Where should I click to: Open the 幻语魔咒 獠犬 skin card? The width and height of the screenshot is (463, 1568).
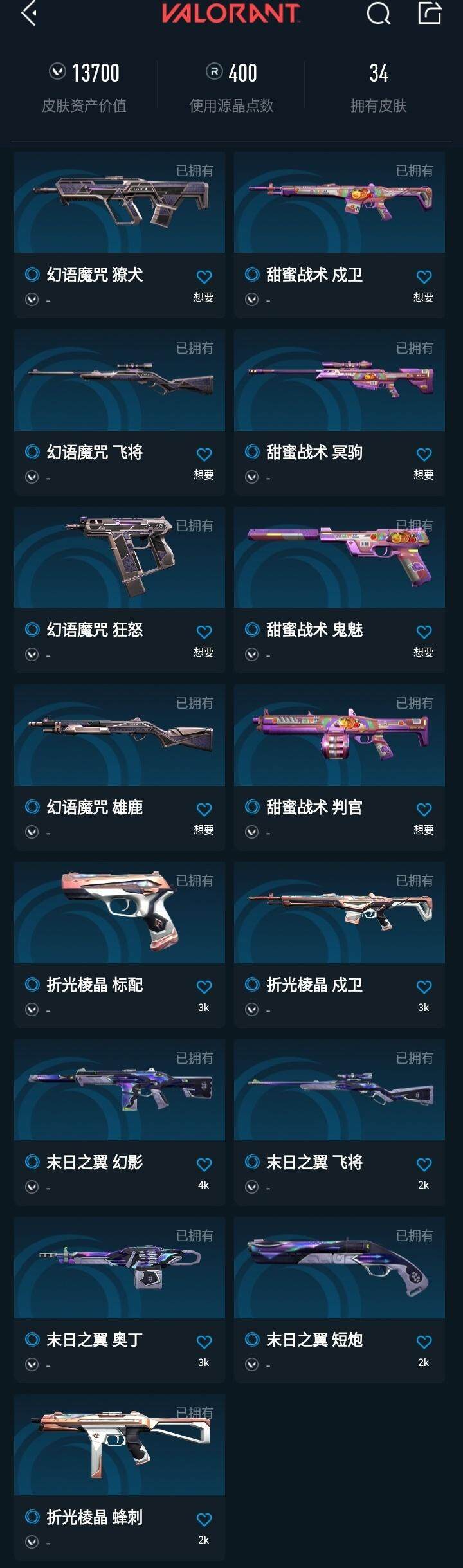(x=120, y=203)
